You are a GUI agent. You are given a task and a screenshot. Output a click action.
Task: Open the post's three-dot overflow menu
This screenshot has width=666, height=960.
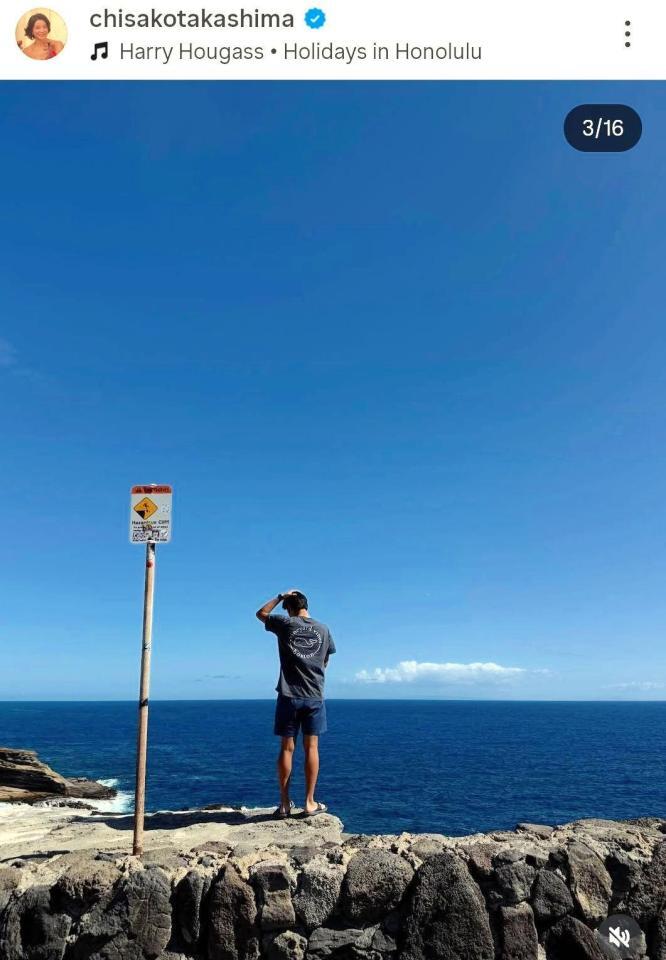pyautogui.click(x=627, y=34)
